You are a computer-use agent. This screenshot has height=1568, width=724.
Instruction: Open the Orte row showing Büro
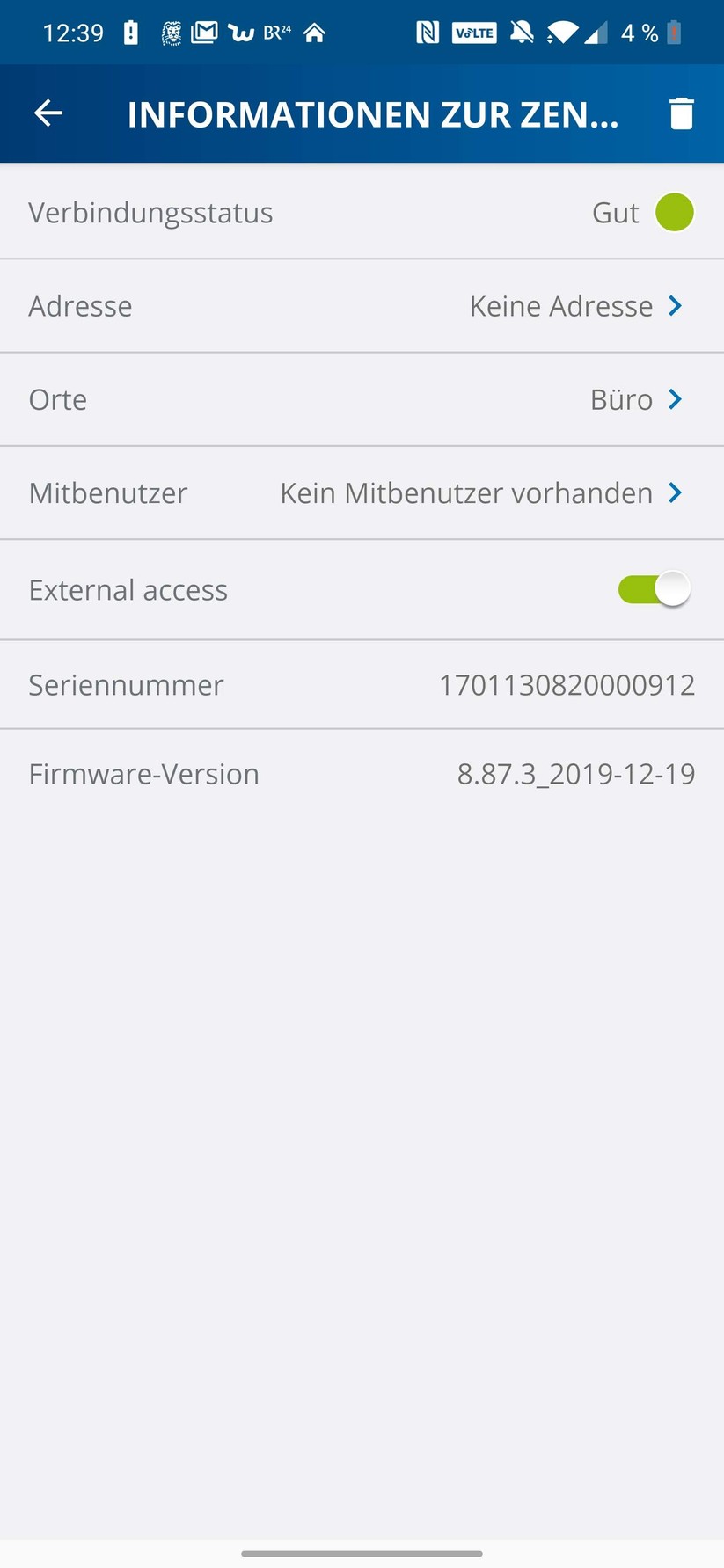pos(362,399)
